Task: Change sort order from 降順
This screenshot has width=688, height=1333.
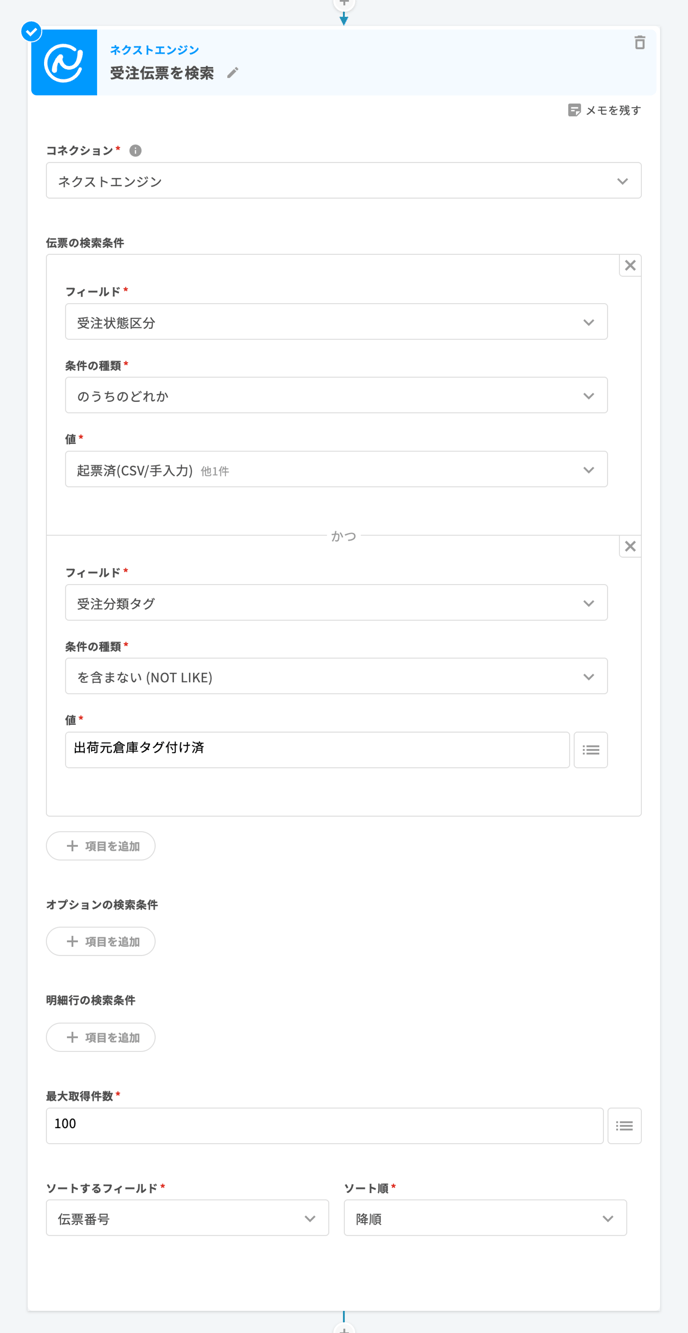Action: click(485, 1218)
